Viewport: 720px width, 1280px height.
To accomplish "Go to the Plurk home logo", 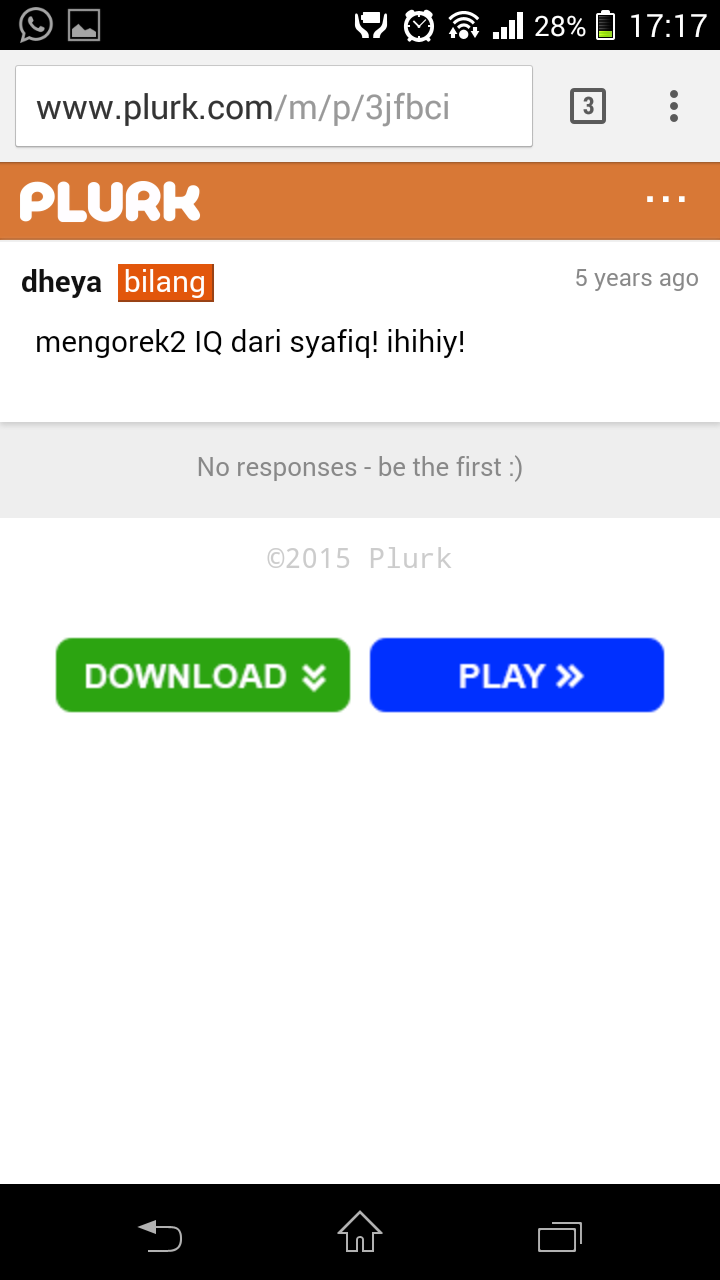I will (110, 201).
